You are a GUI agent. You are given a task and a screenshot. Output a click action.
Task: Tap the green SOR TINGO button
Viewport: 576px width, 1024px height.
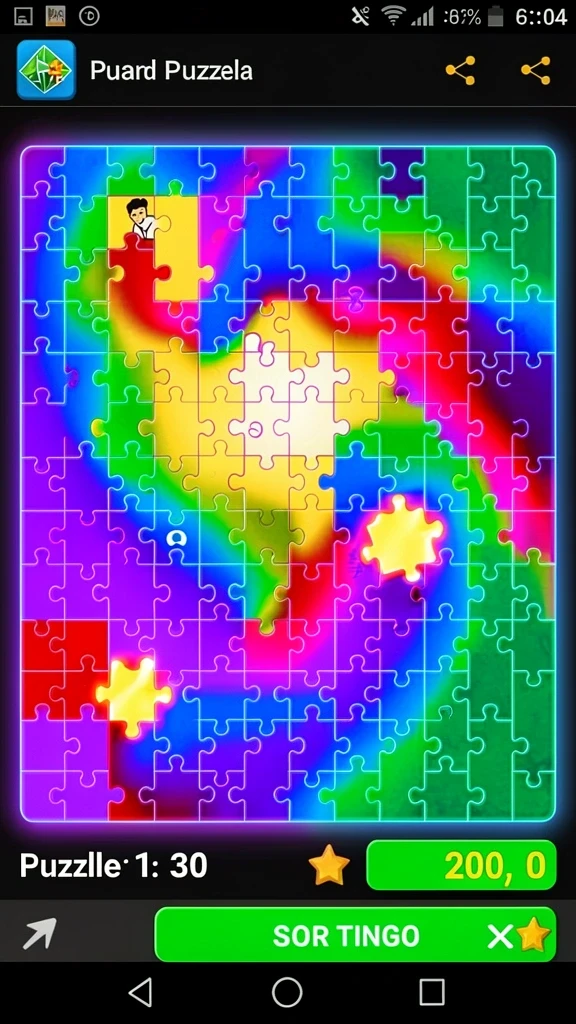pos(355,935)
